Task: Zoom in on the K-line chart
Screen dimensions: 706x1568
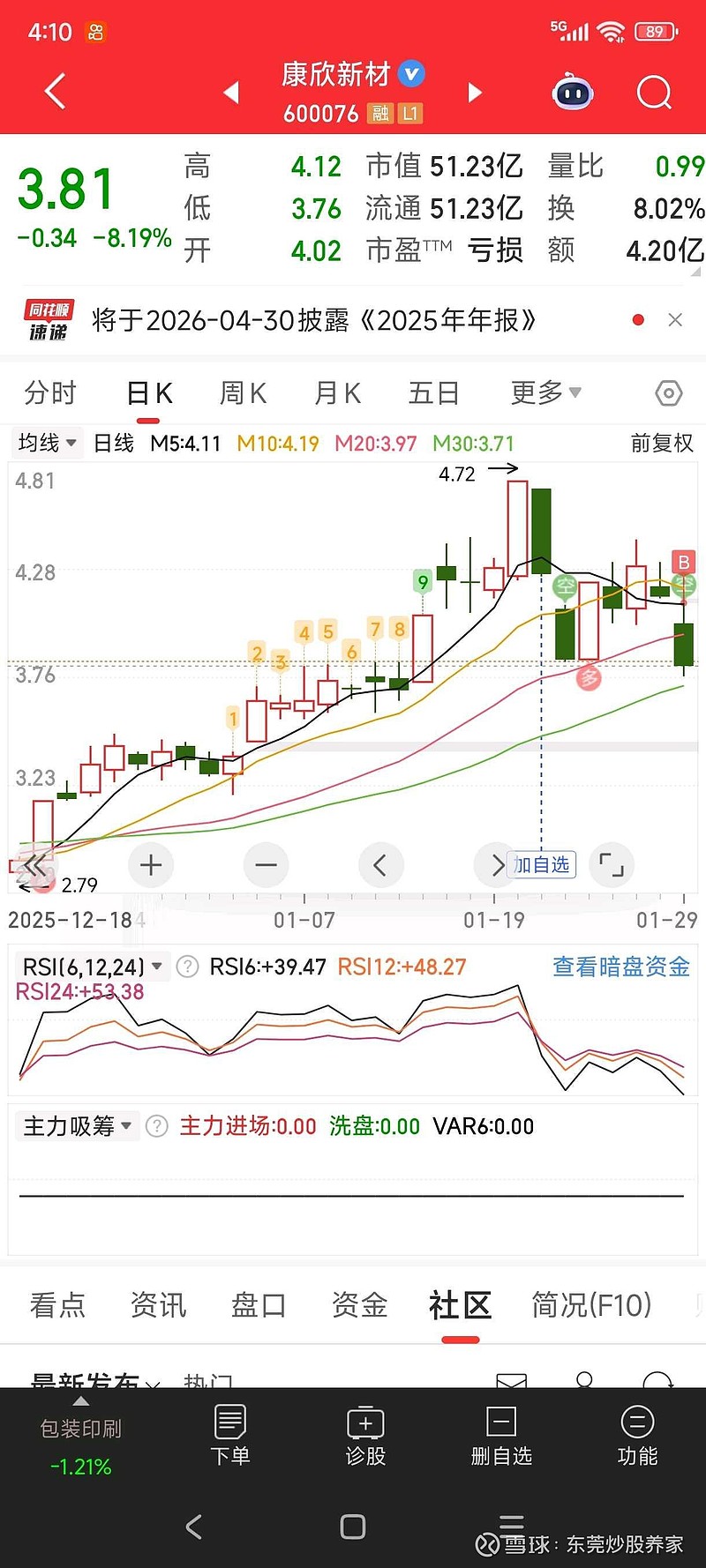Action: (150, 865)
